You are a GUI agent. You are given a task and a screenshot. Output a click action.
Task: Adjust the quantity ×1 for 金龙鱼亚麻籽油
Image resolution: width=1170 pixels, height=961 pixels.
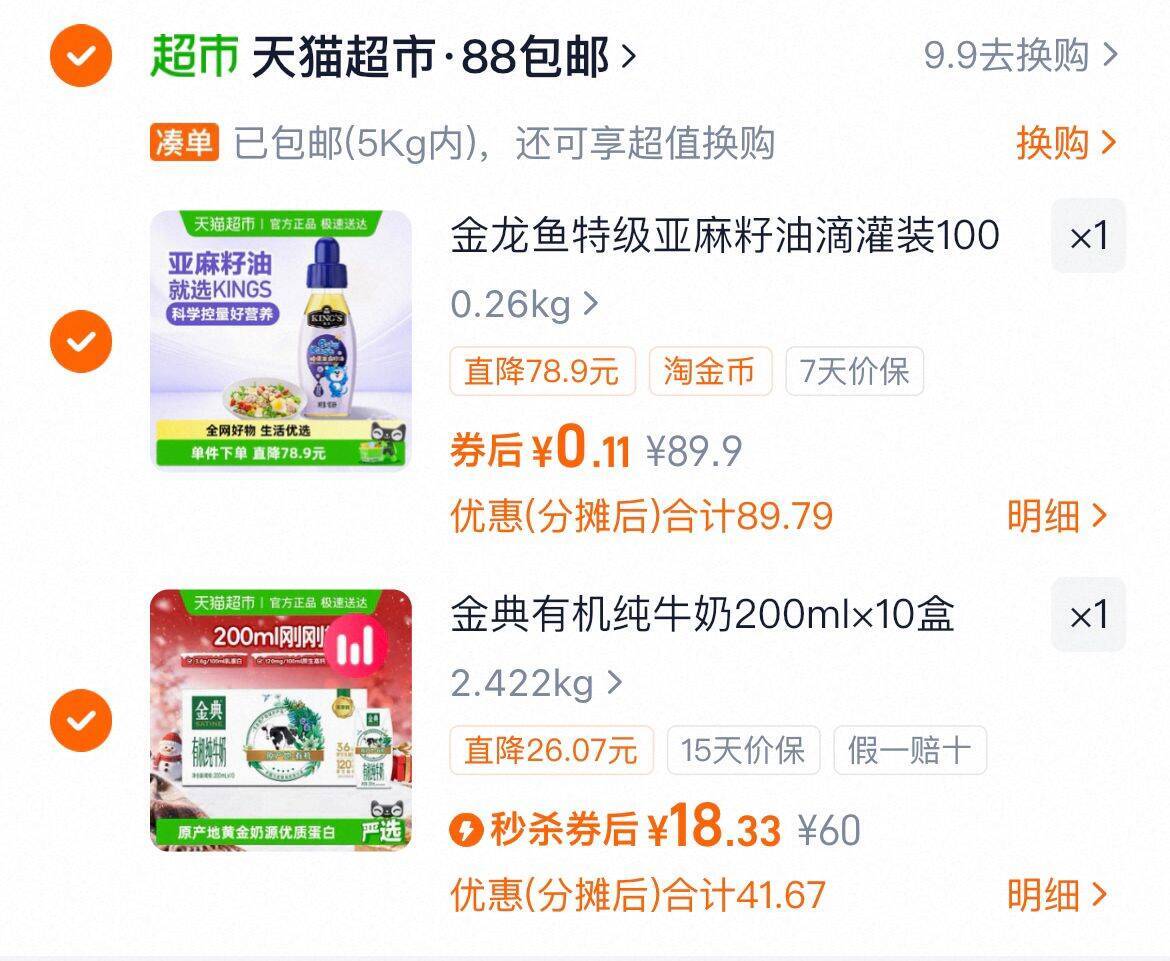point(1088,236)
